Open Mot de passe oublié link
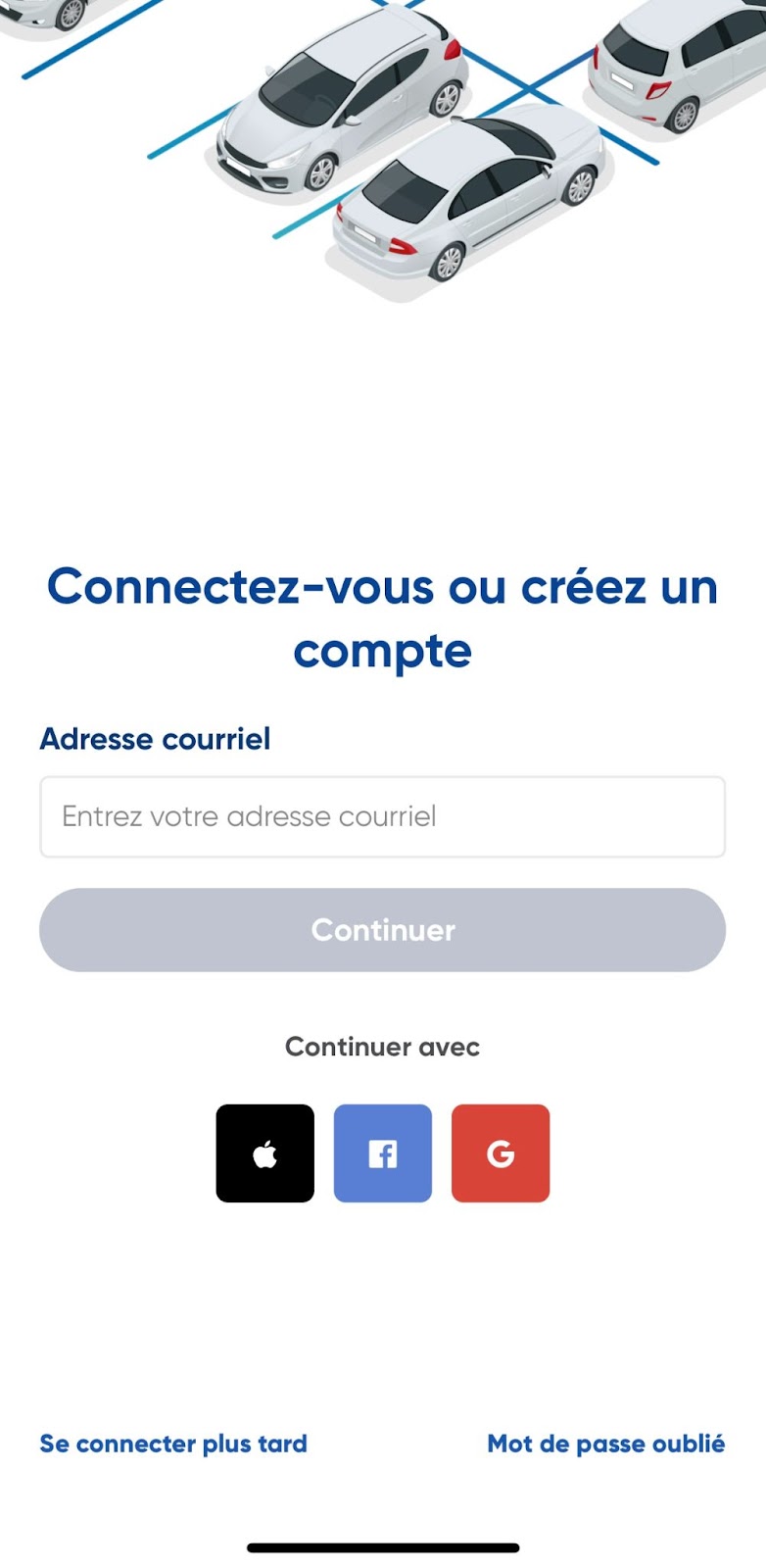Image resolution: width=766 pixels, height=1568 pixels. [x=606, y=1444]
